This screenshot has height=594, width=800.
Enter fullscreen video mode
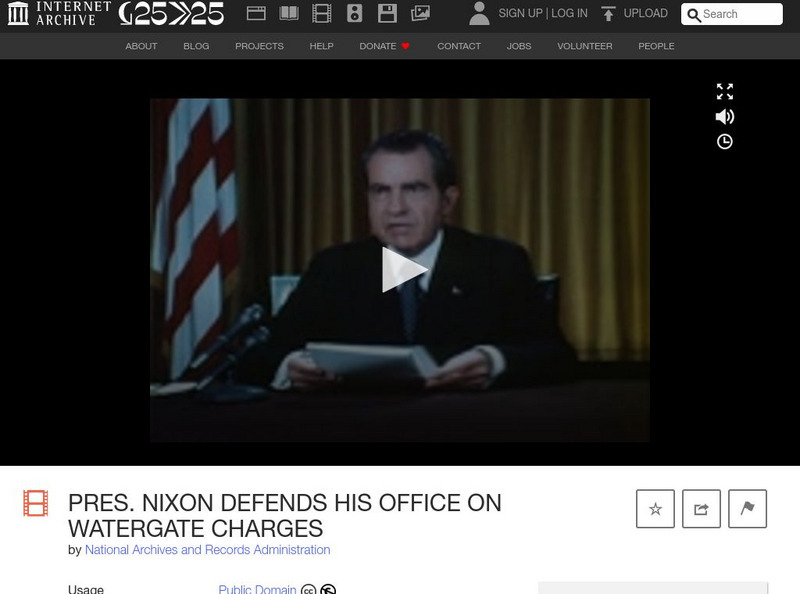(x=725, y=91)
